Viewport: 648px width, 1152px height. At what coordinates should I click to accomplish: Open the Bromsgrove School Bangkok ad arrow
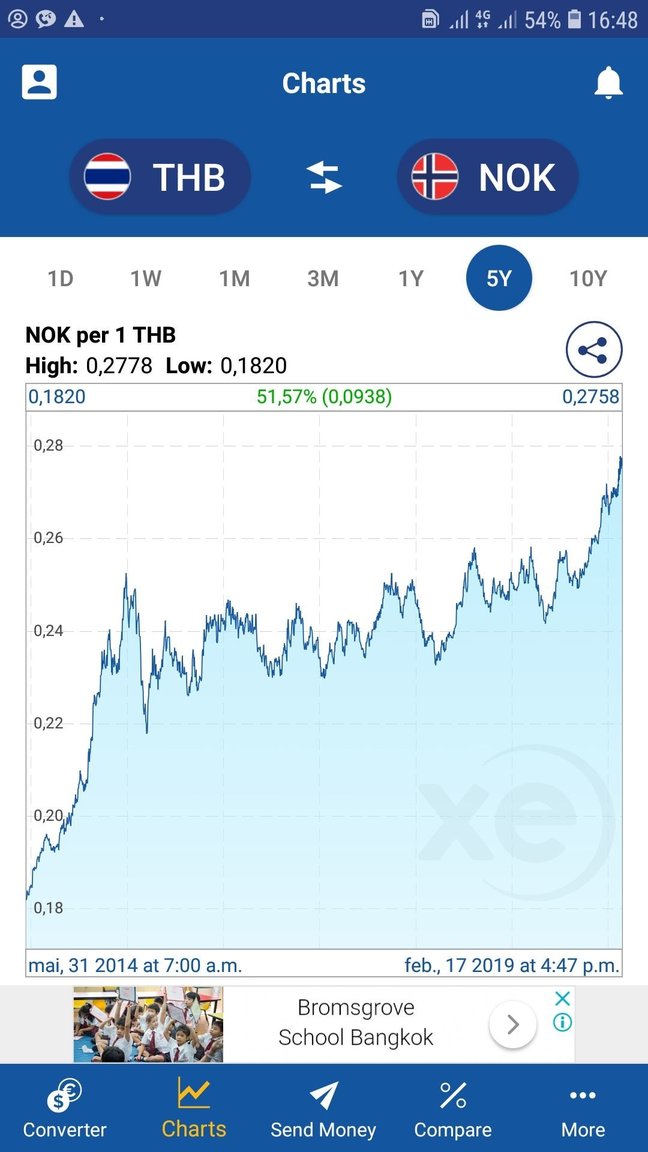[513, 1023]
